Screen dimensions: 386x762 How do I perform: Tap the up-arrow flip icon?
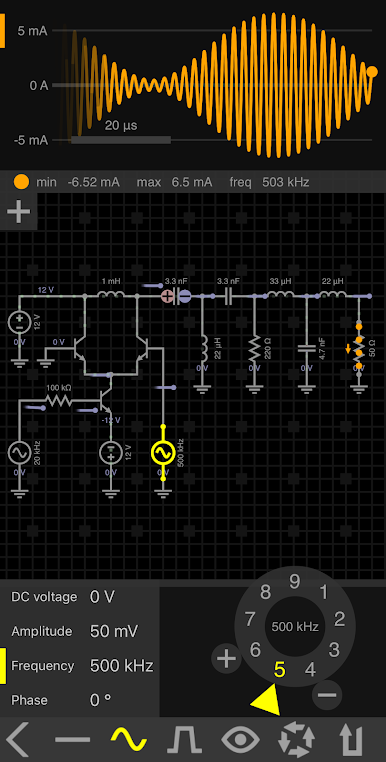pos(353,740)
